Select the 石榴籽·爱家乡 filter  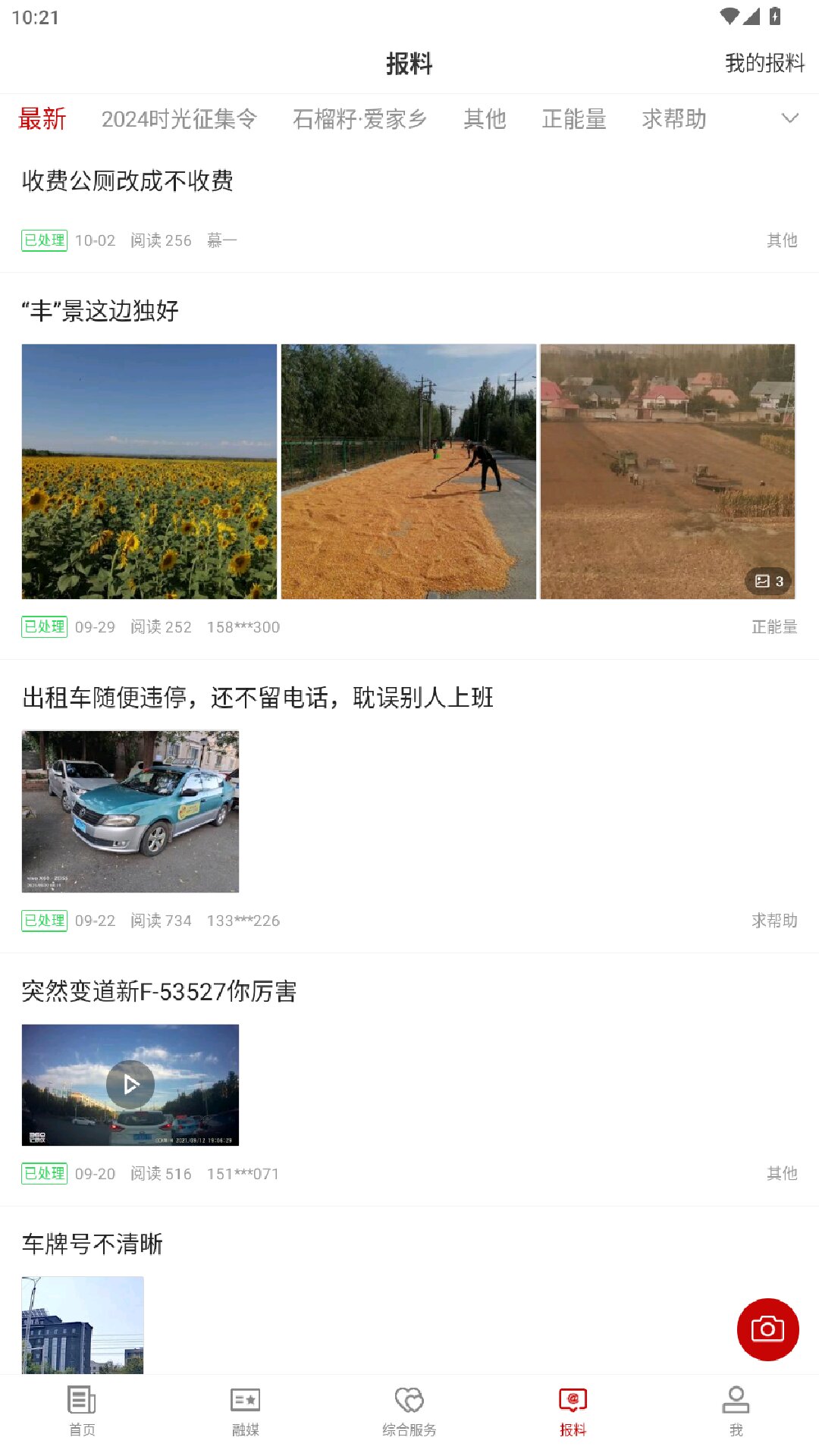pos(360,119)
